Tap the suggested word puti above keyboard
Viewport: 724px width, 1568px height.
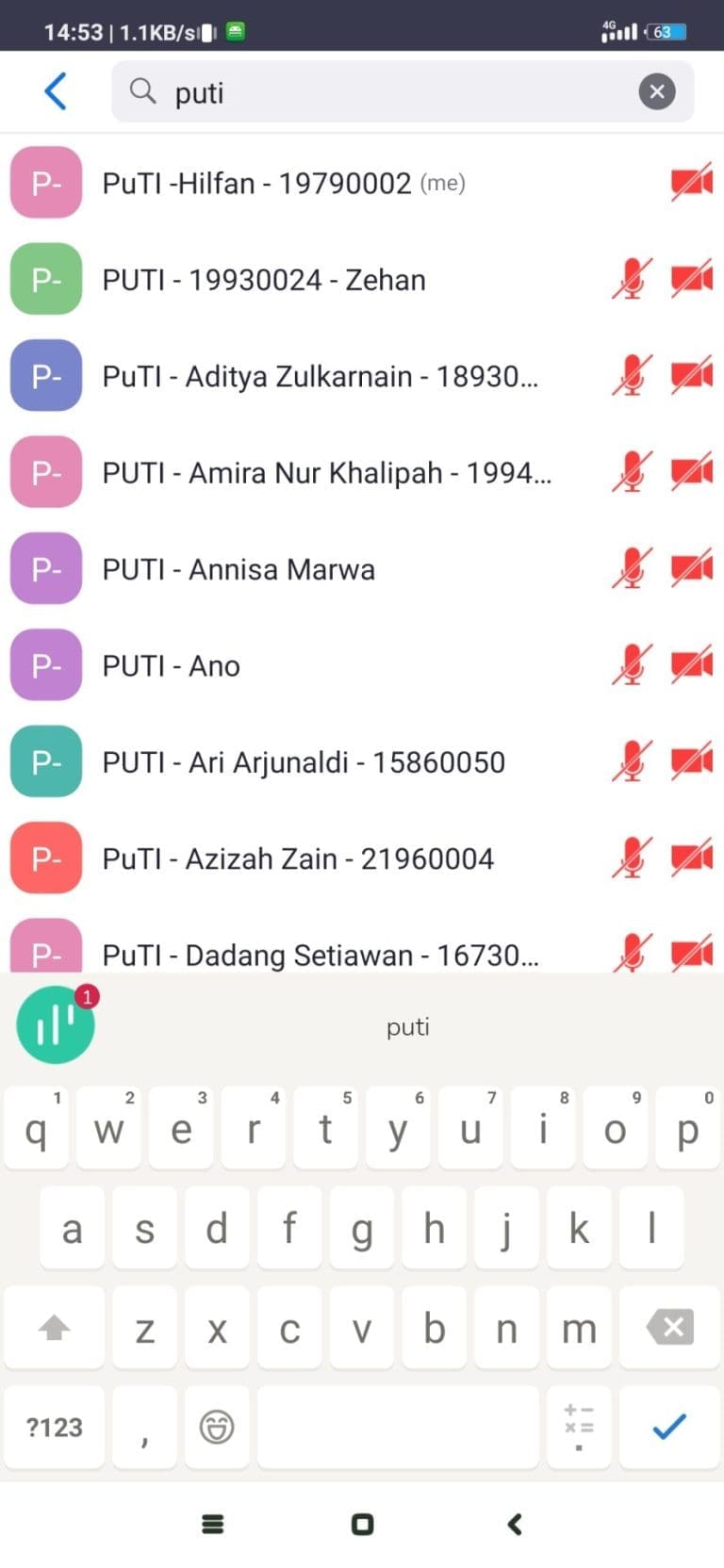point(407,1026)
